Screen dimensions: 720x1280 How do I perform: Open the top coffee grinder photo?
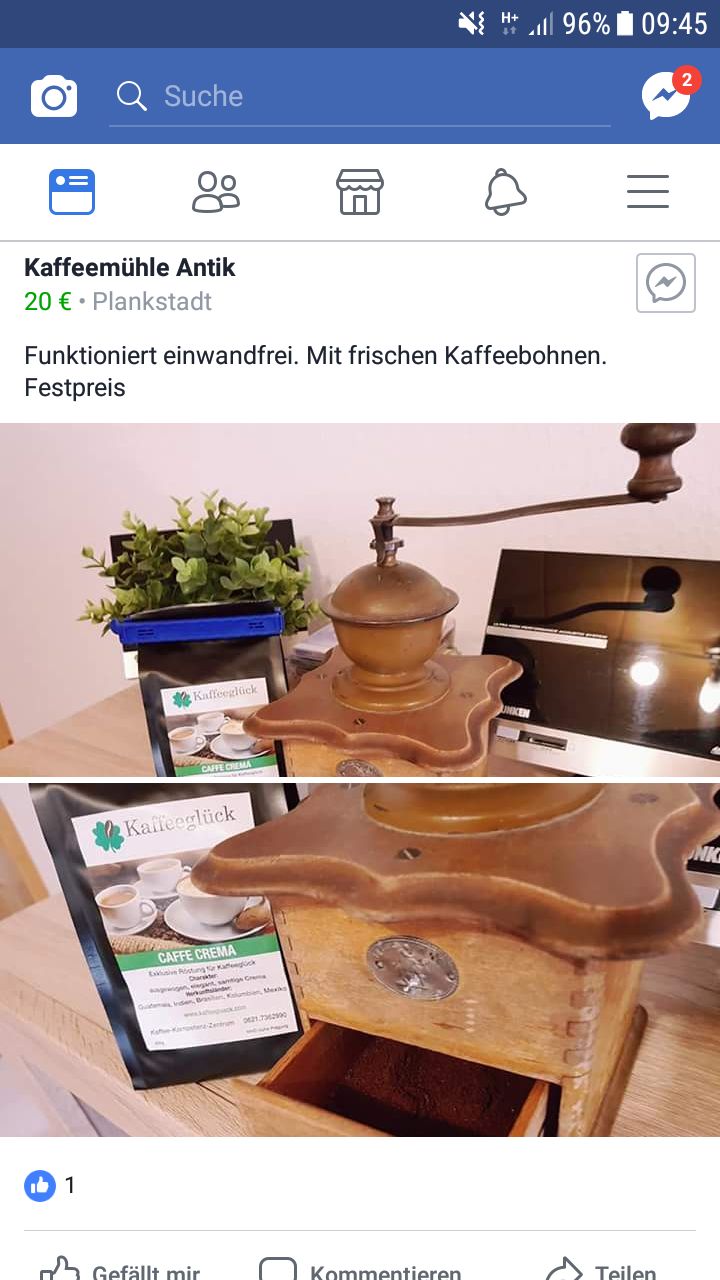pyautogui.click(x=360, y=600)
